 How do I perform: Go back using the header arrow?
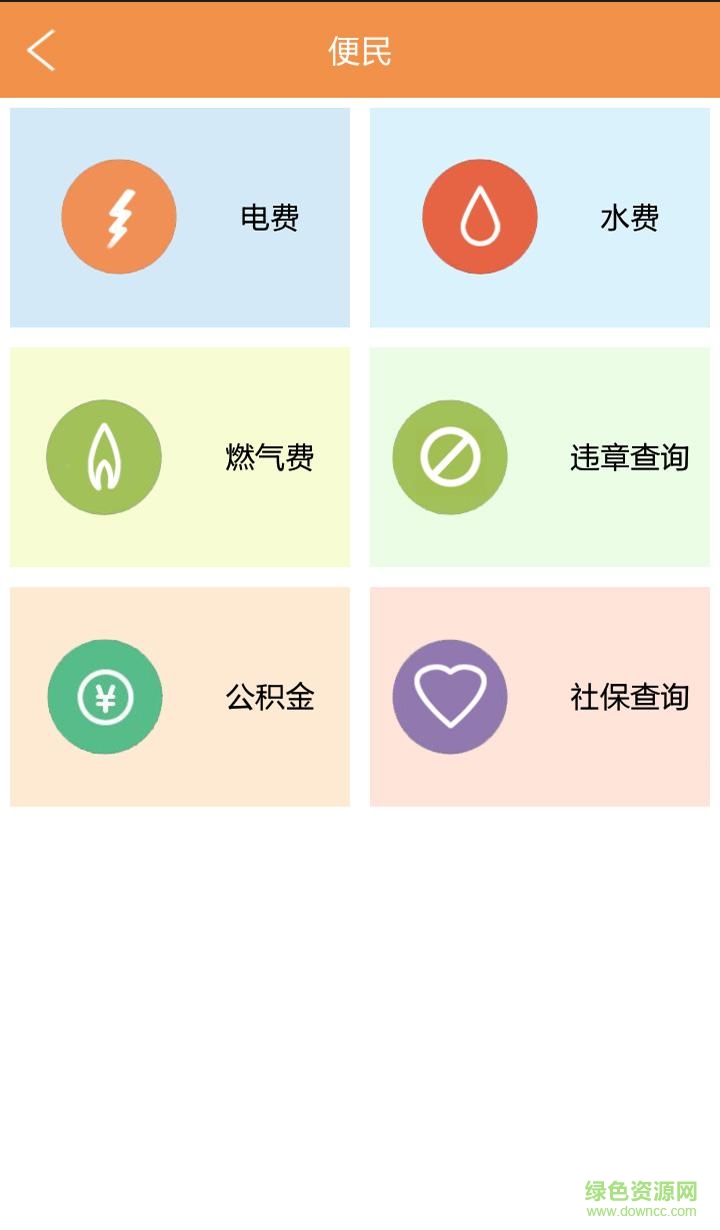(41, 50)
